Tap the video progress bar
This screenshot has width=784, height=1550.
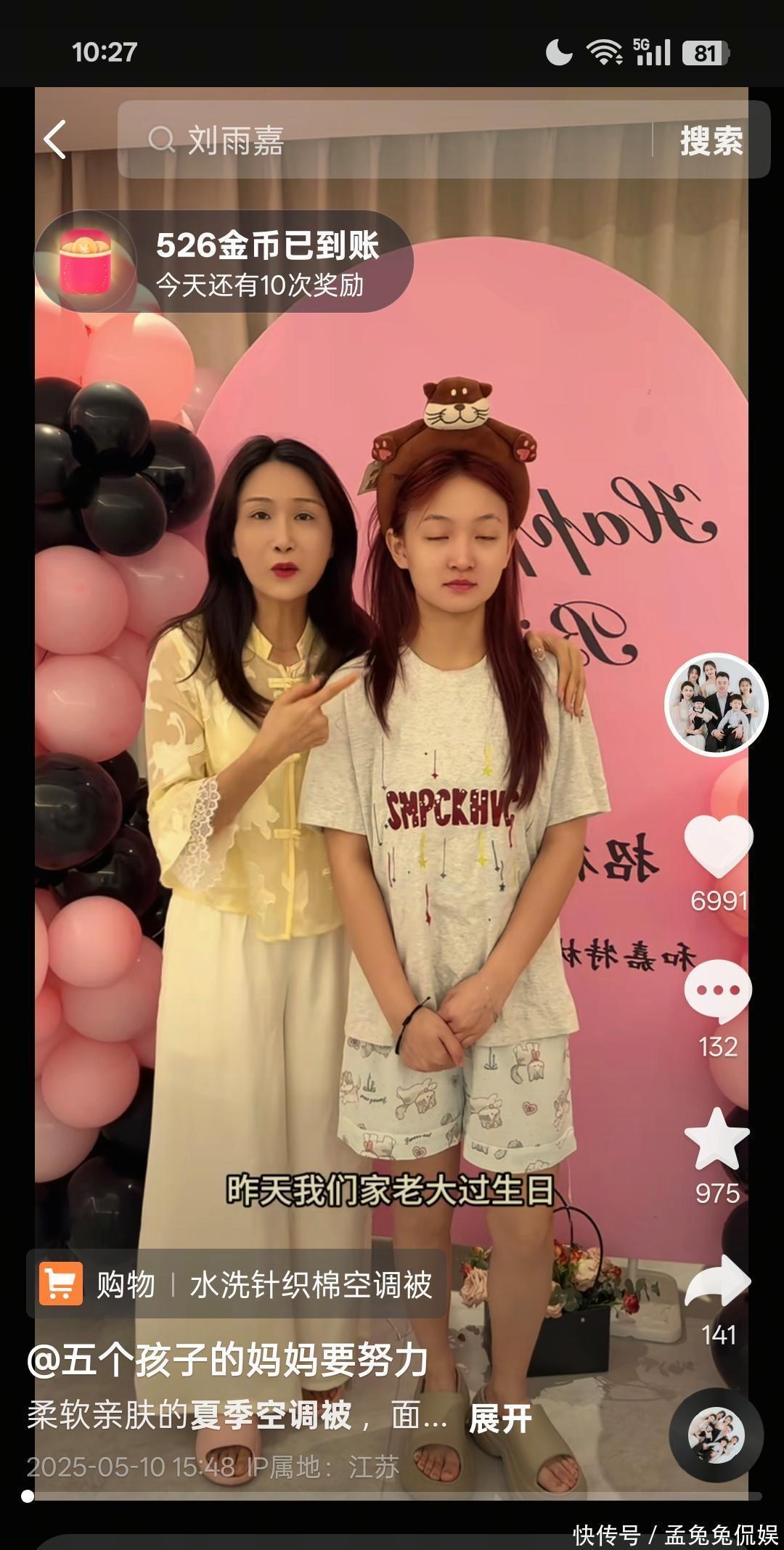pyautogui.click(x=392, y=1496)
